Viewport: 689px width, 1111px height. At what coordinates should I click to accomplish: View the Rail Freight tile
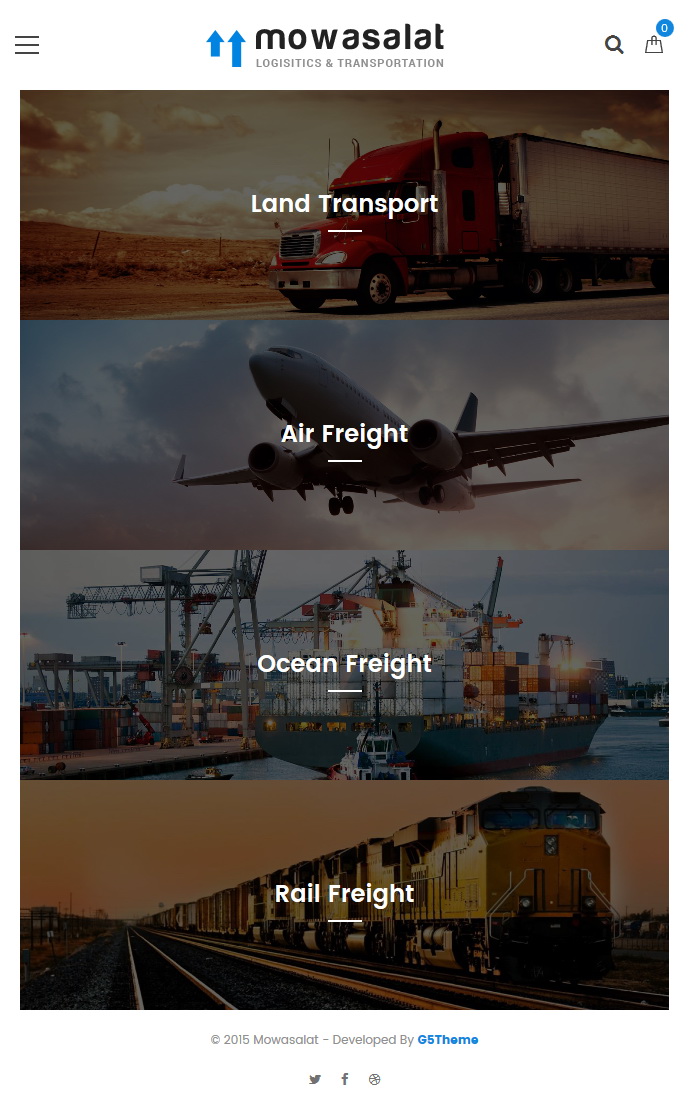pos(344,895)
